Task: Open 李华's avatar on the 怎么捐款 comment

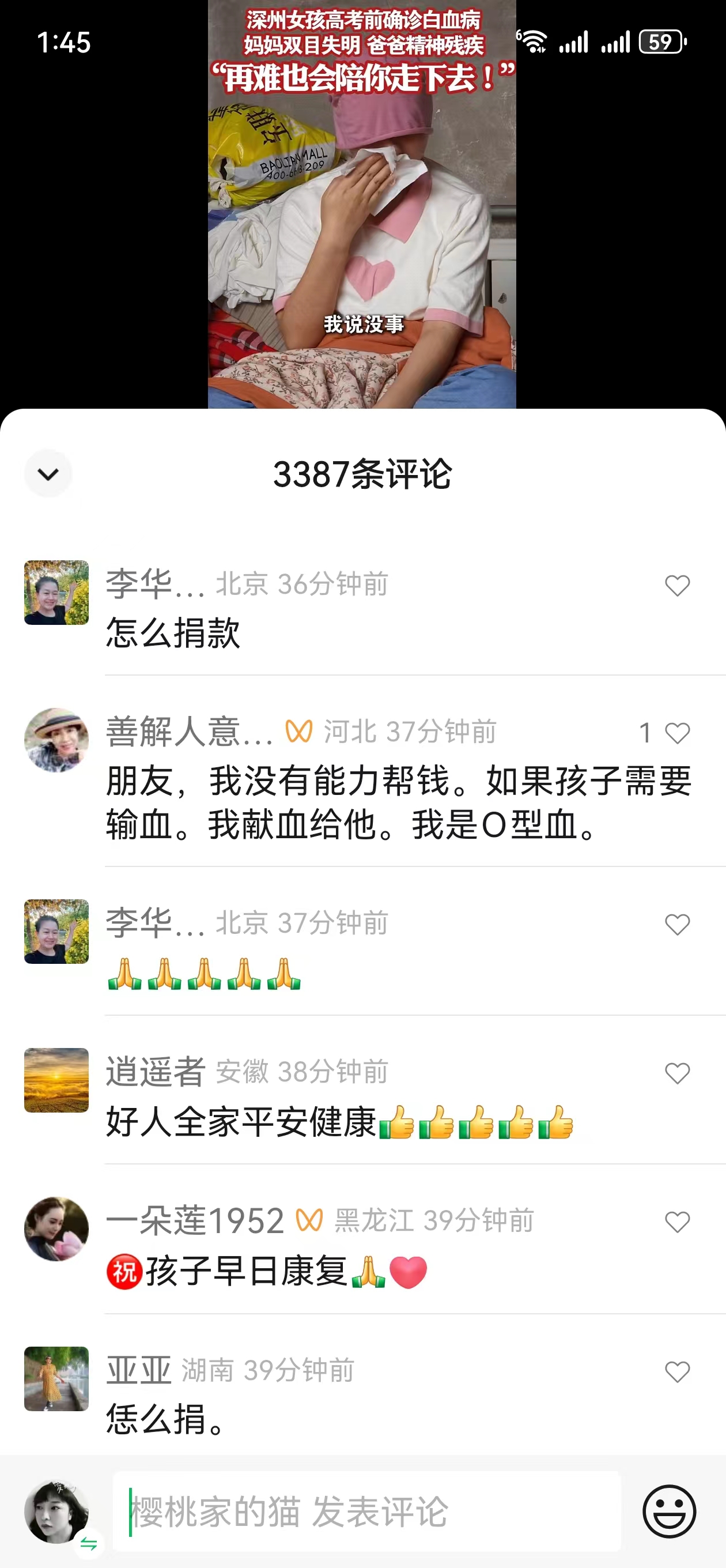Action: click(56, 592)
